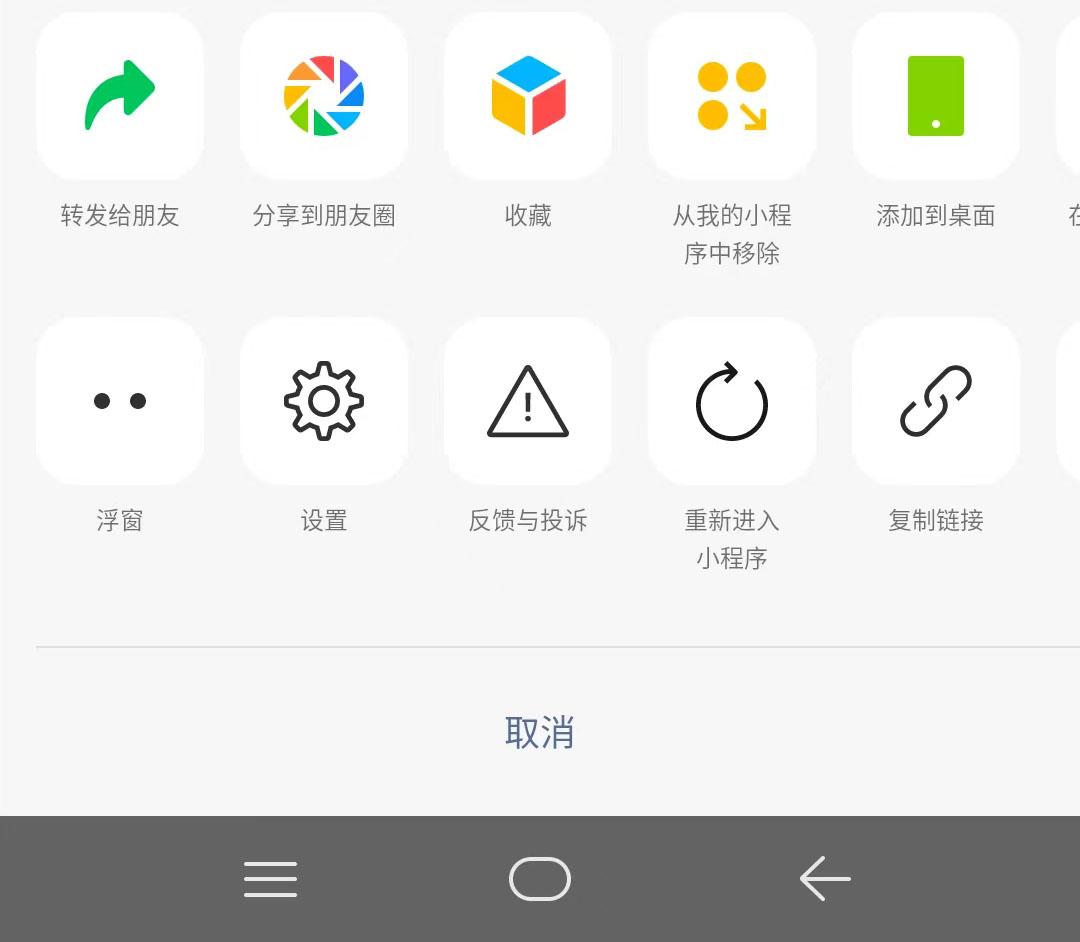Open 设置 settings
This screenshot has height=942, width=1080.
click(x=324, y=401)
